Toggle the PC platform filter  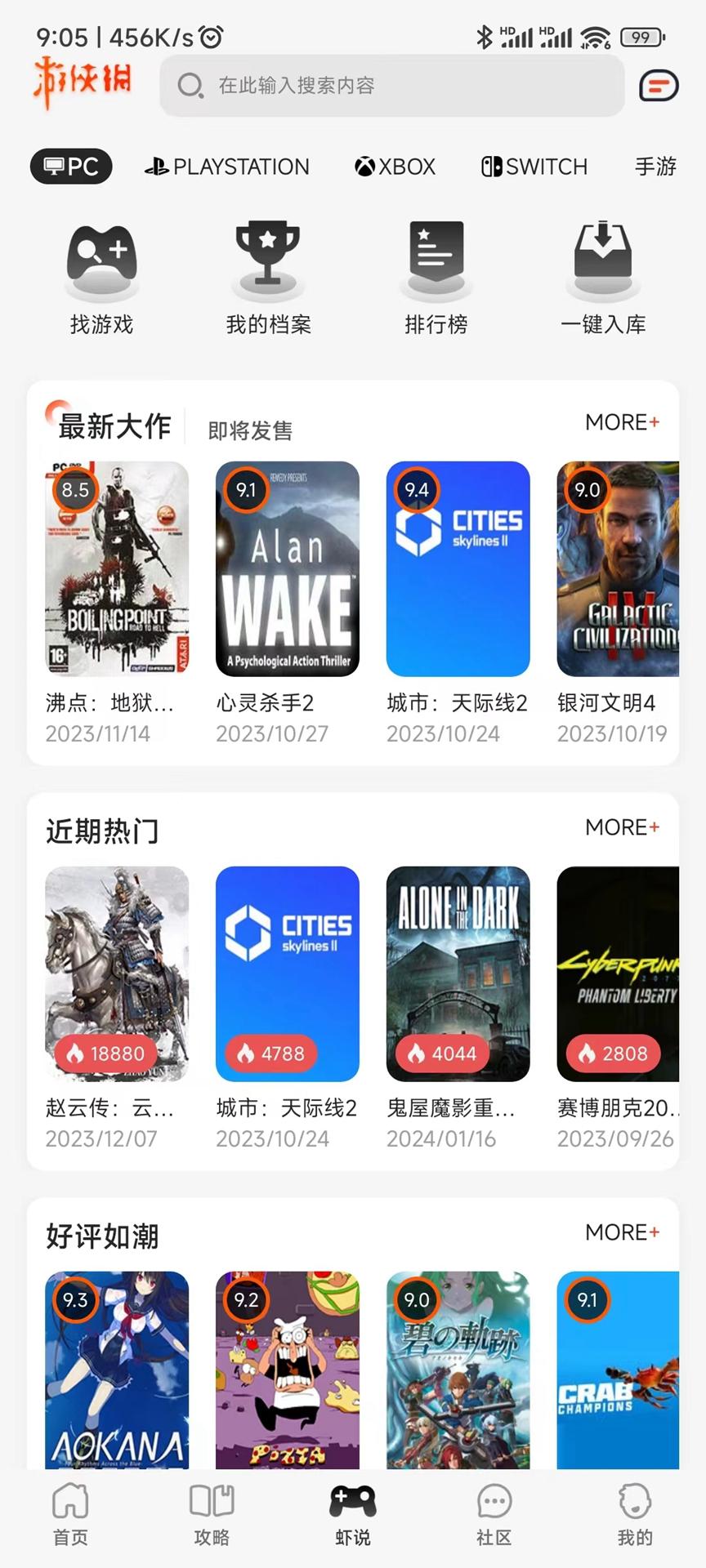(70, 166)
